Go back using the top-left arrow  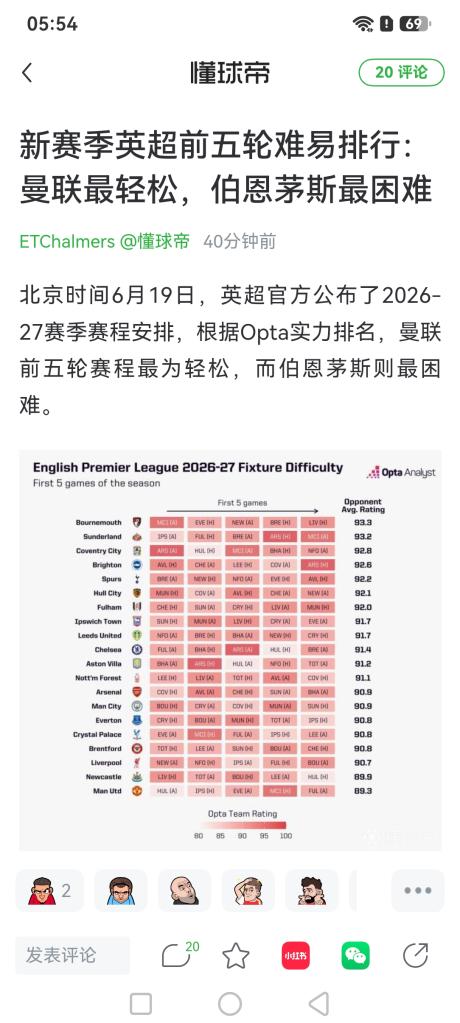pyautogui.click(x=27, y=73)
